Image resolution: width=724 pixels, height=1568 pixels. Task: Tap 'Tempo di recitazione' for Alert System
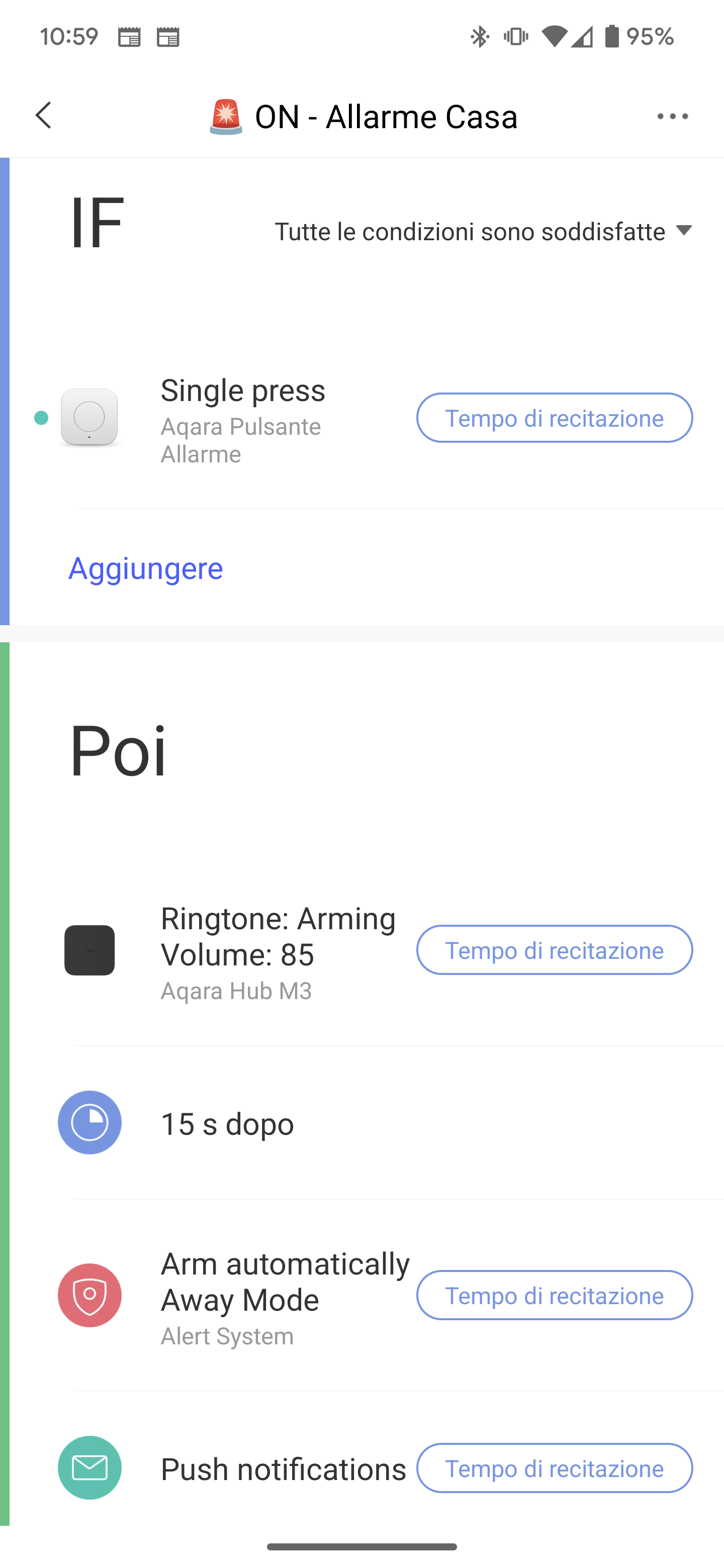(554, 1295)
